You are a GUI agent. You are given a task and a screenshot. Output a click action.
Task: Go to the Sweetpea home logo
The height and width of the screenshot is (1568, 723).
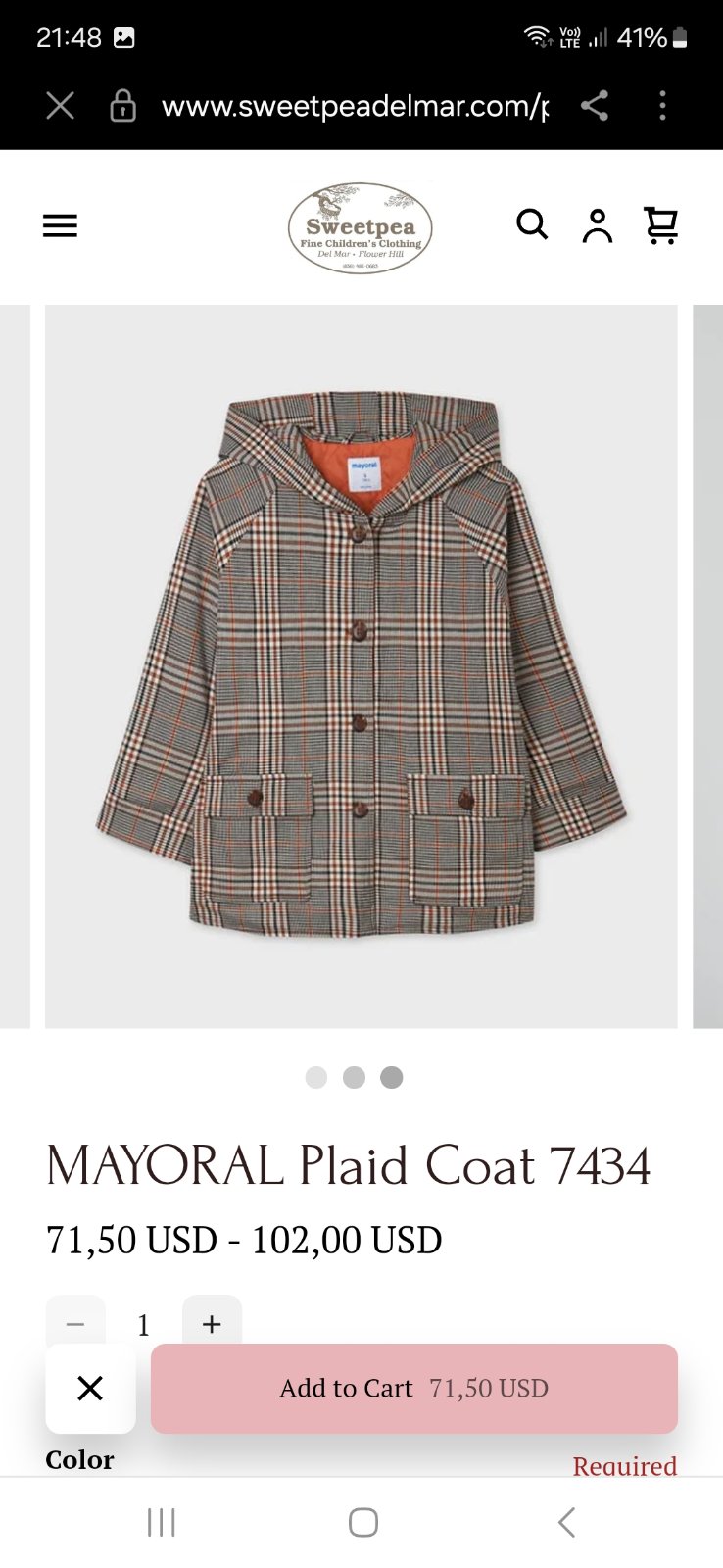pos(360,227)
